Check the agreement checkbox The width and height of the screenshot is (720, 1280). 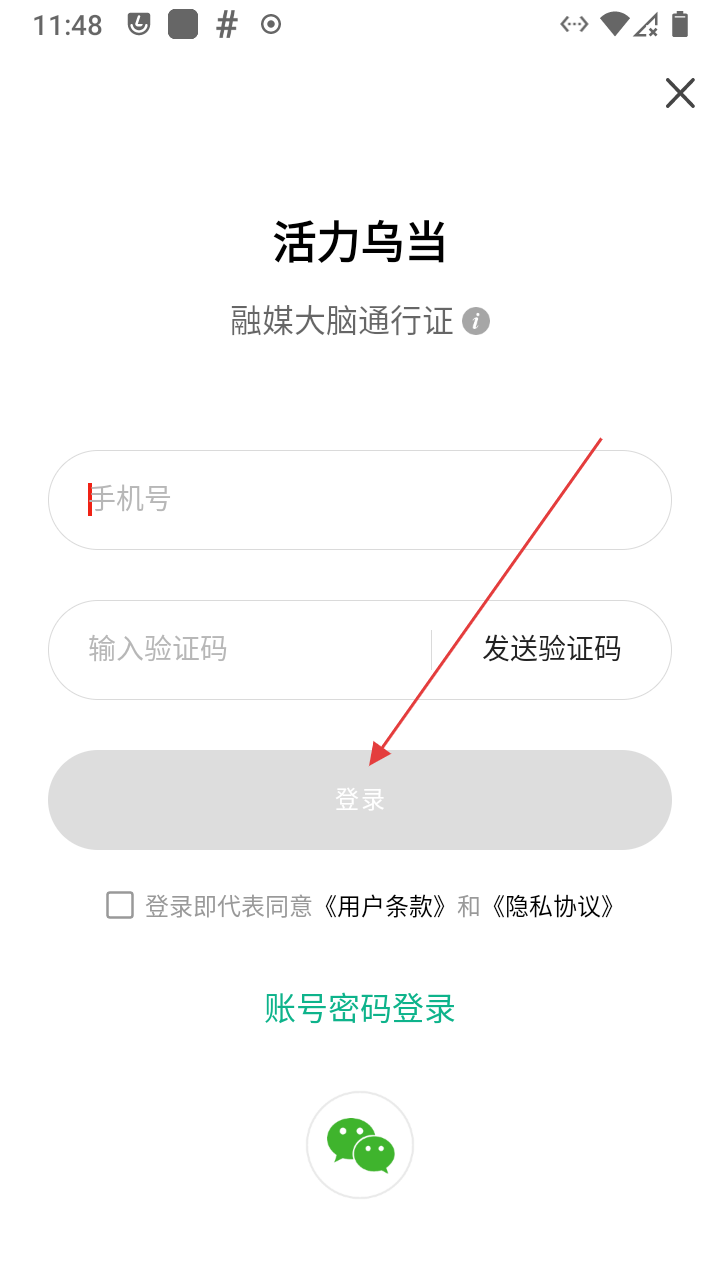pos(120,906)
